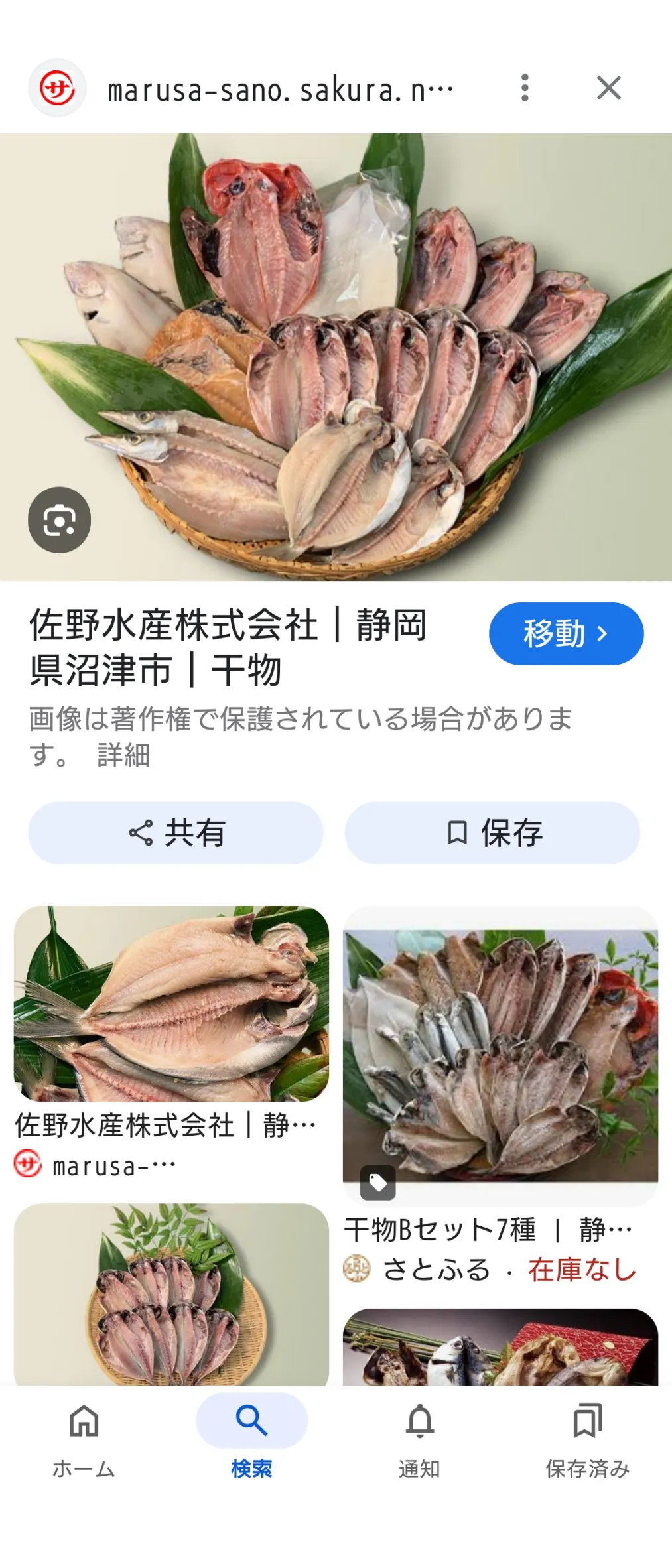Open the three-dot overflow menu
The width and height of the screenshot is (672, 1568).
point(525,88)
